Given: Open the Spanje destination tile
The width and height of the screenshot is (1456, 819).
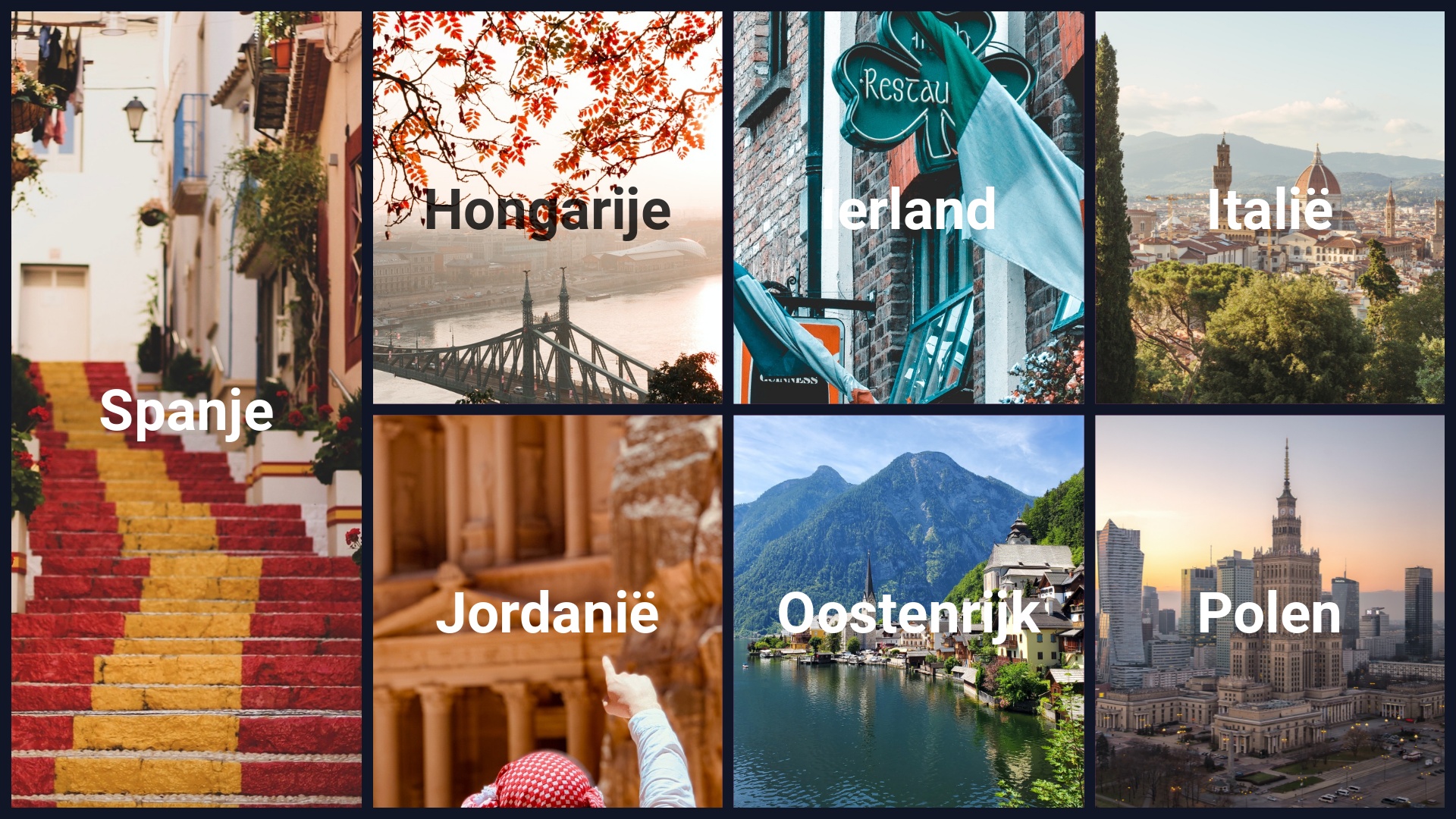Looking at the screenshot, I should 186,409.
